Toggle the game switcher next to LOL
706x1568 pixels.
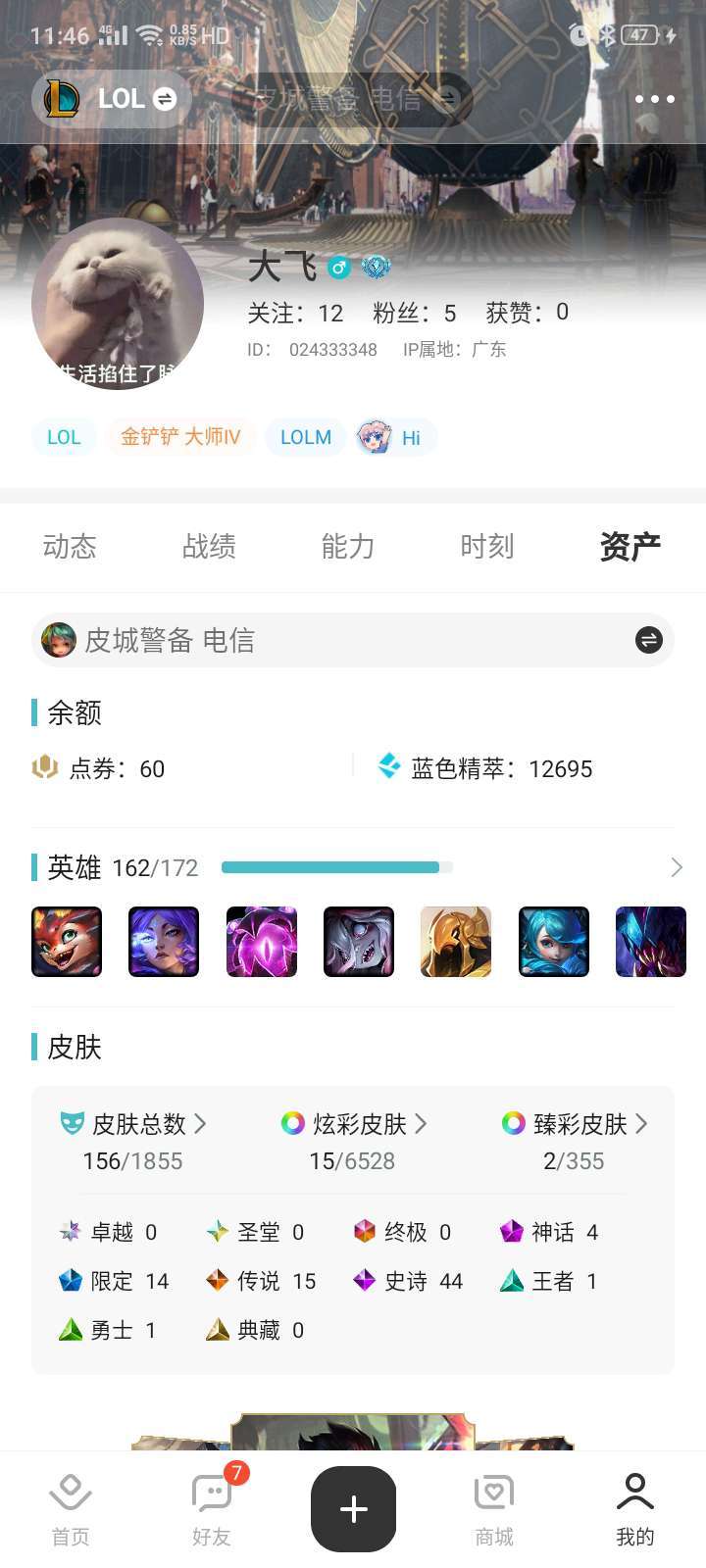point(163,99)
